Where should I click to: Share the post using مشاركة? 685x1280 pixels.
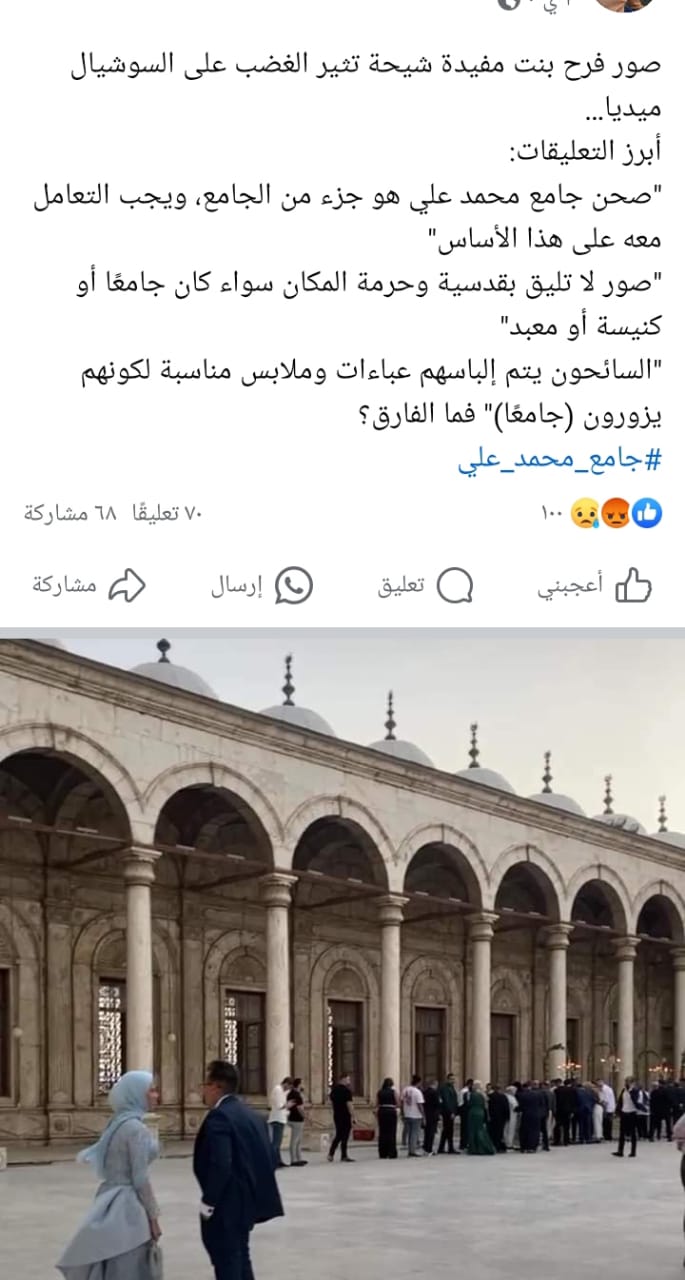tap(89, 586)
